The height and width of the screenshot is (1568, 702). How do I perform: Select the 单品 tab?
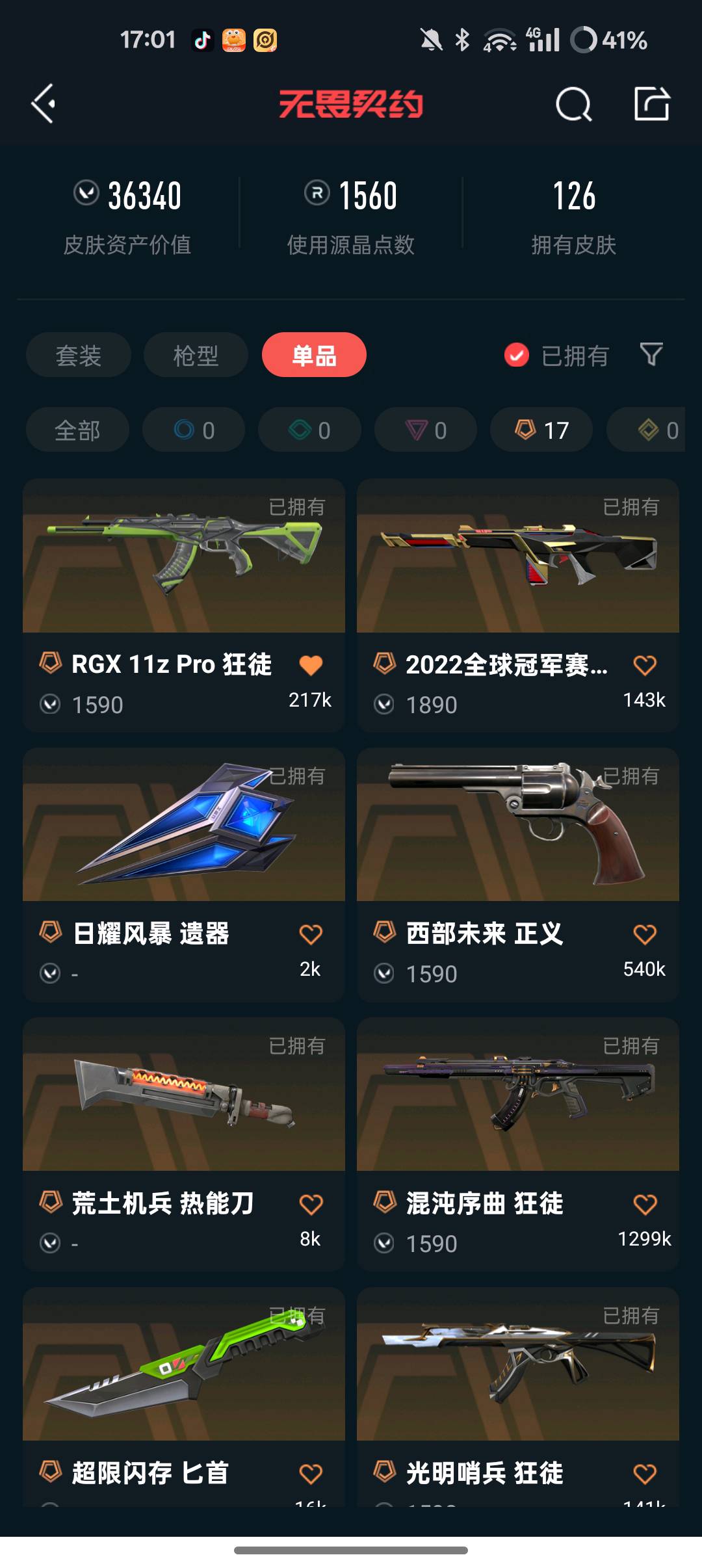point(314,355)
